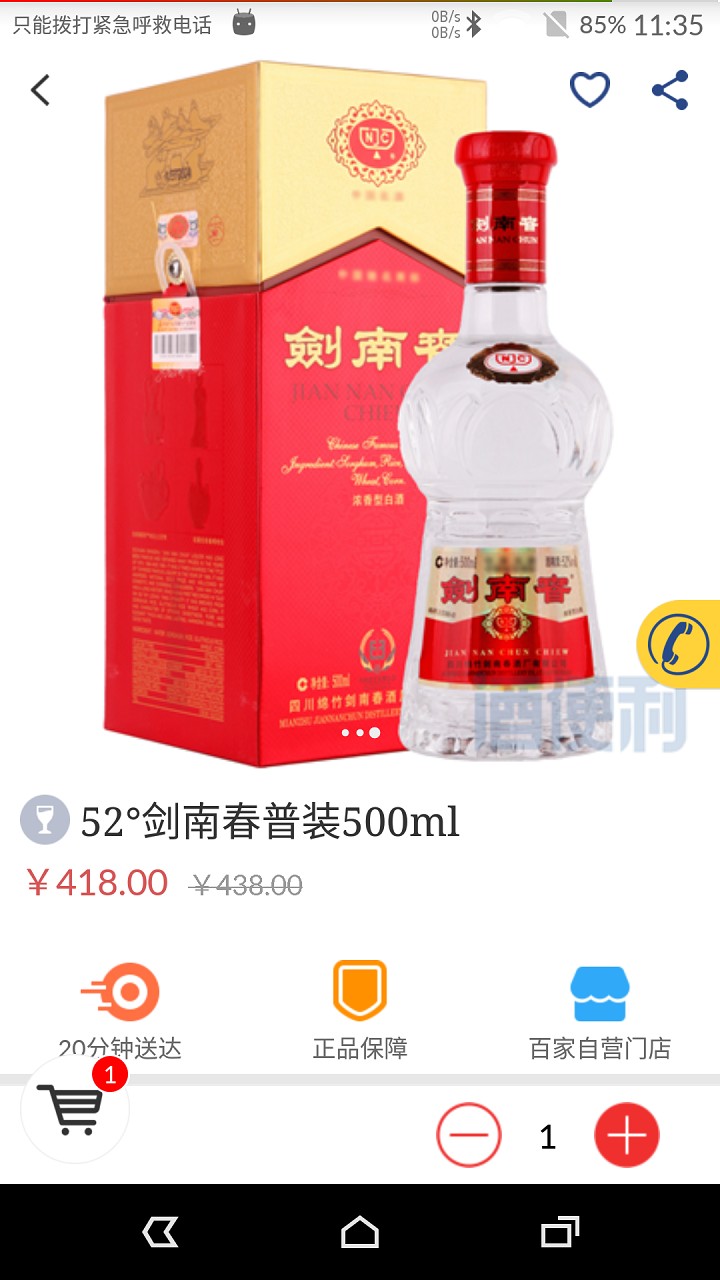Add this product to favorites
Screen dimensions: 720x1280
coord(590,90)
